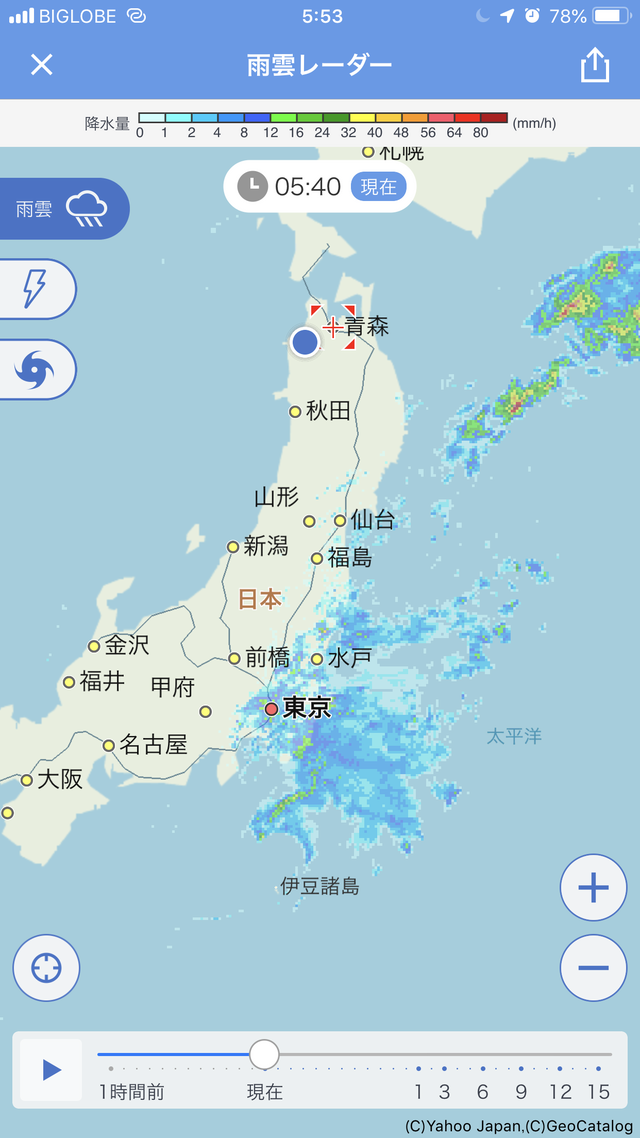
Task: Tap the timeline slider handle
Action: click(264, 1054)
